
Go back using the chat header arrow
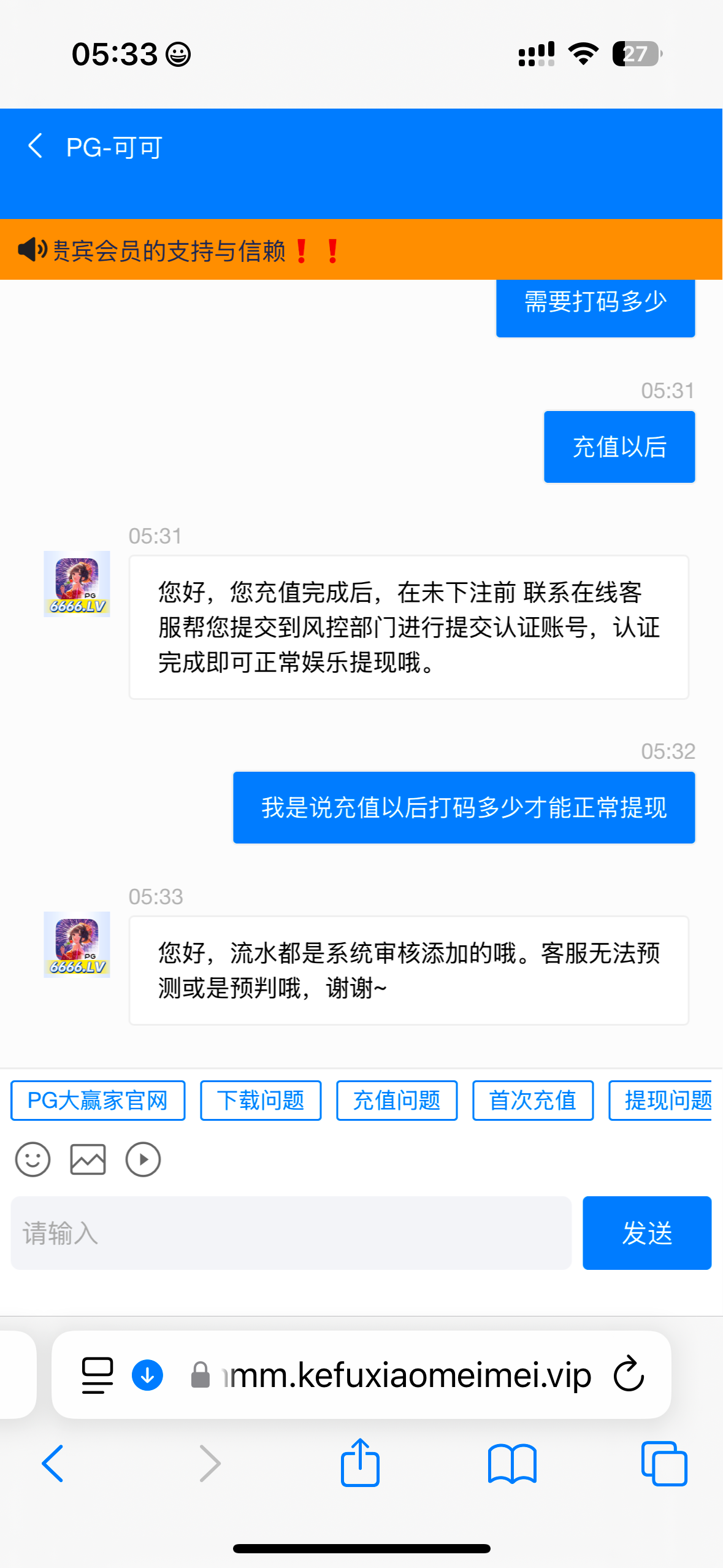34,147
